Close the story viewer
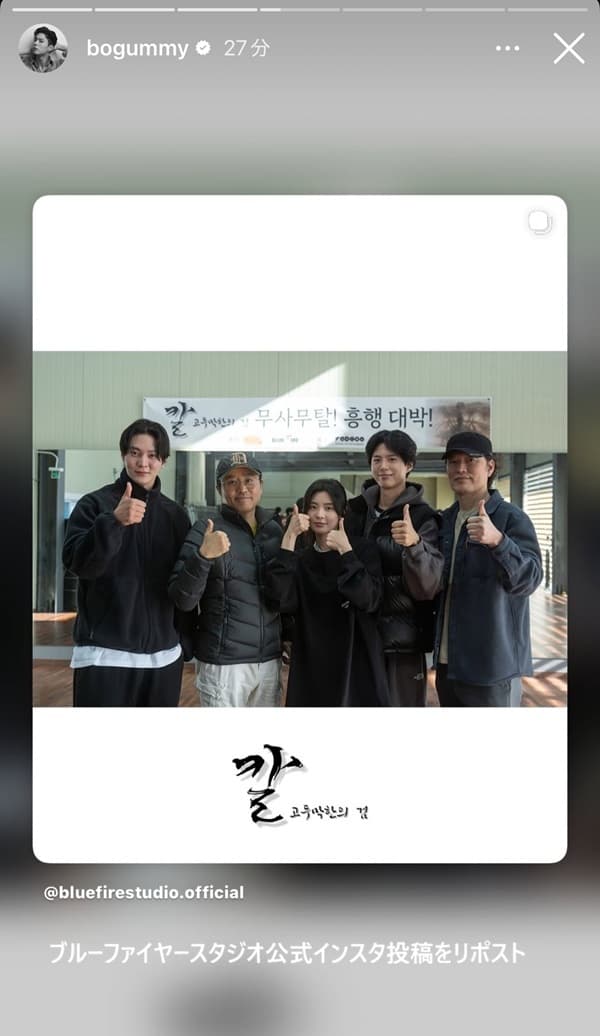The image size is (600, 1036). [x=569, y=48]
